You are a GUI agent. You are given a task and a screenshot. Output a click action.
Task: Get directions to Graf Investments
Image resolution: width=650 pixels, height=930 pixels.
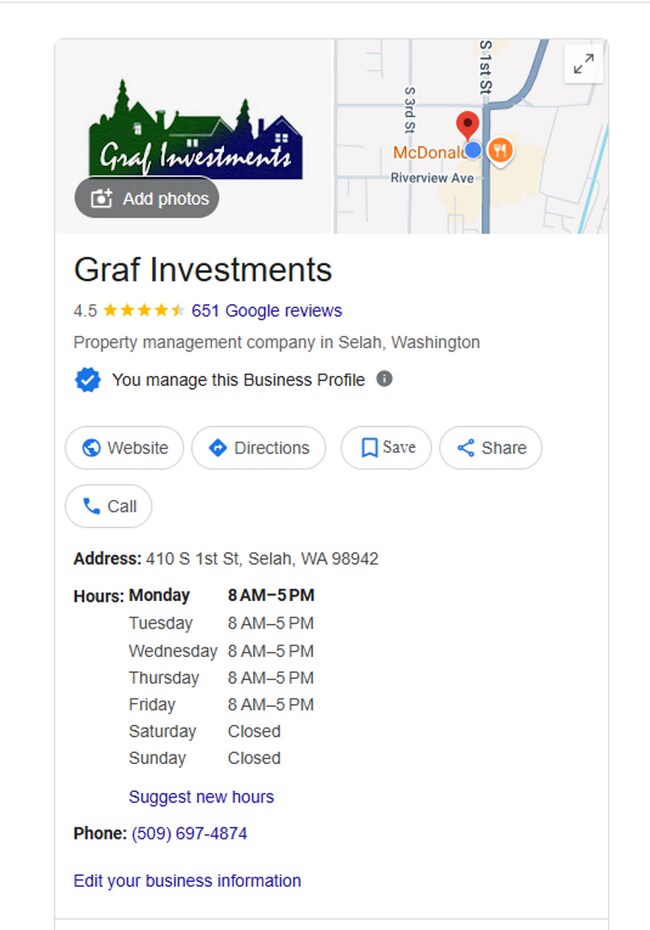click(x=258, y=448)
